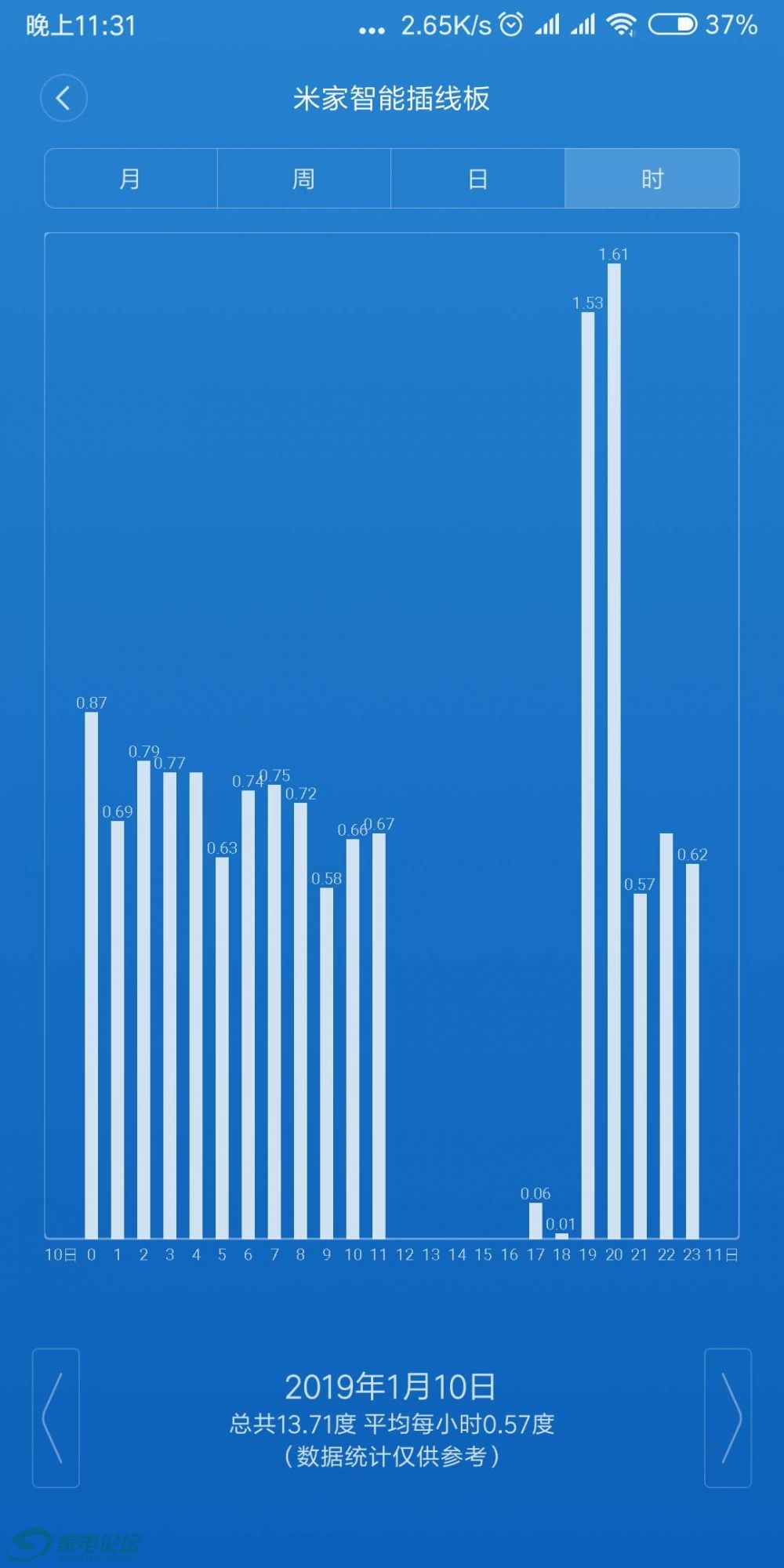Click the alarm clock icon in status bar
Image resolution: width=784 pixels, height=1568 pixels.
[510, 24]
